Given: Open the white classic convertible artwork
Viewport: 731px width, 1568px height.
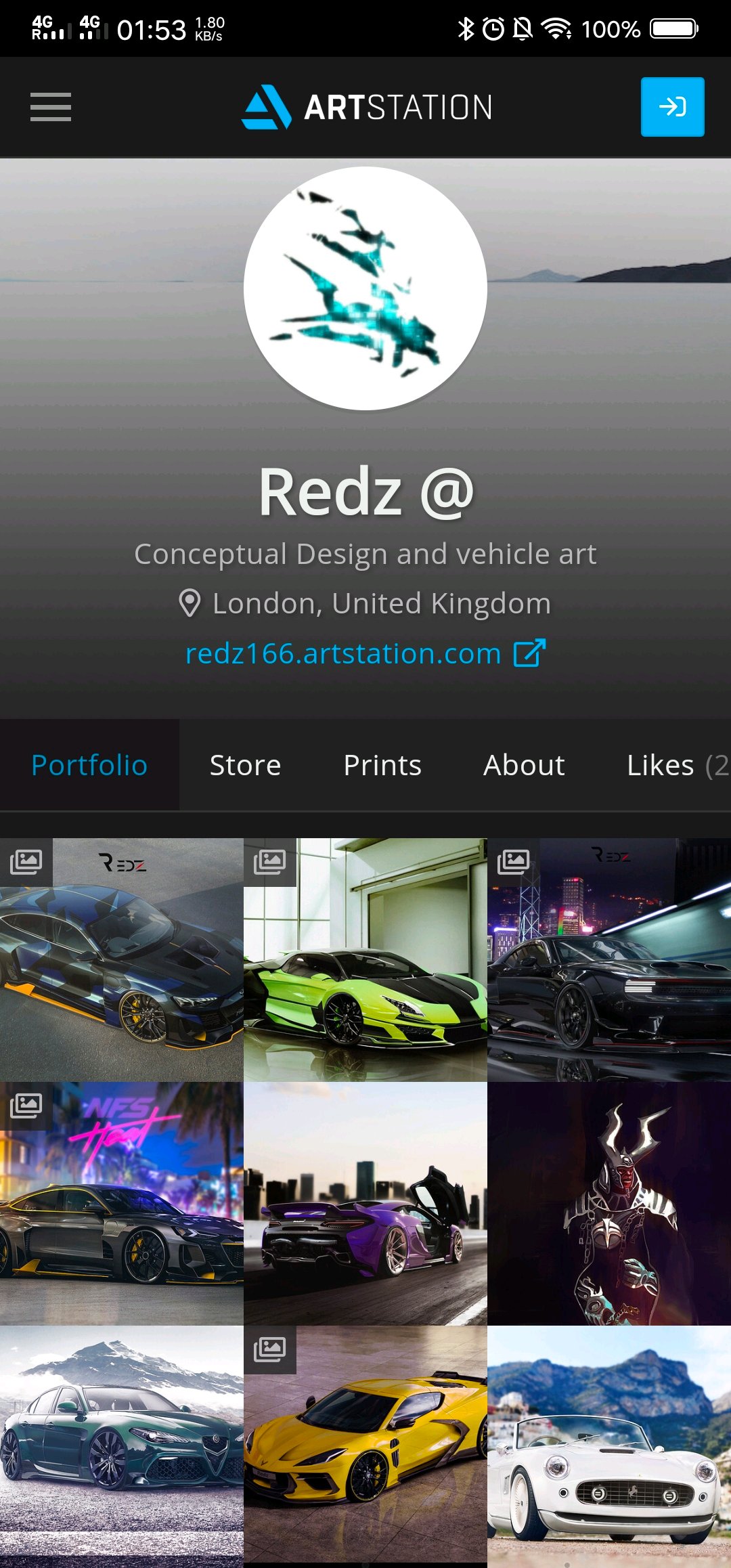Looking at the screenshot, I should 609,1447.
